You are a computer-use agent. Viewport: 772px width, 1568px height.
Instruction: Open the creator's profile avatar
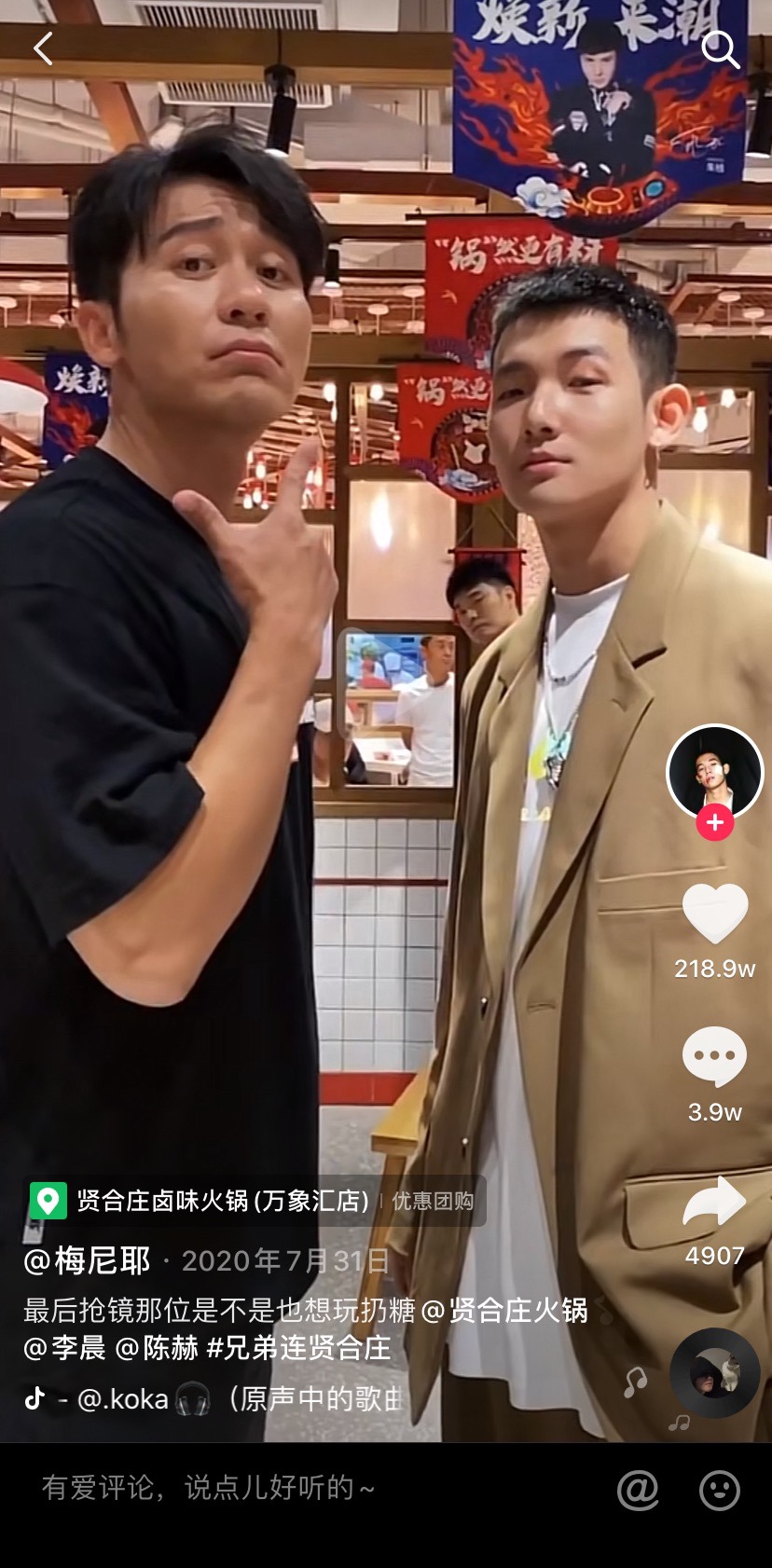pos(715,773)
